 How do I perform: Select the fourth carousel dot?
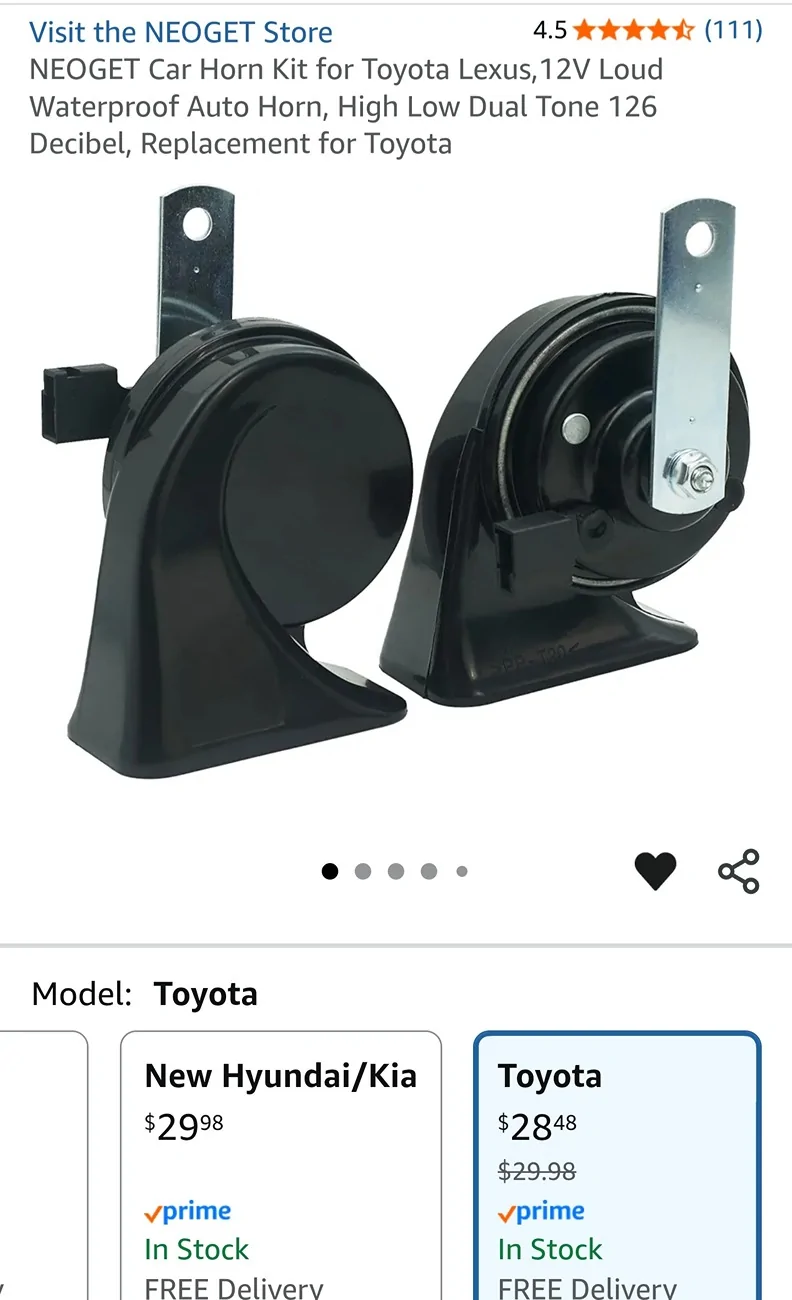coord(429,871)
